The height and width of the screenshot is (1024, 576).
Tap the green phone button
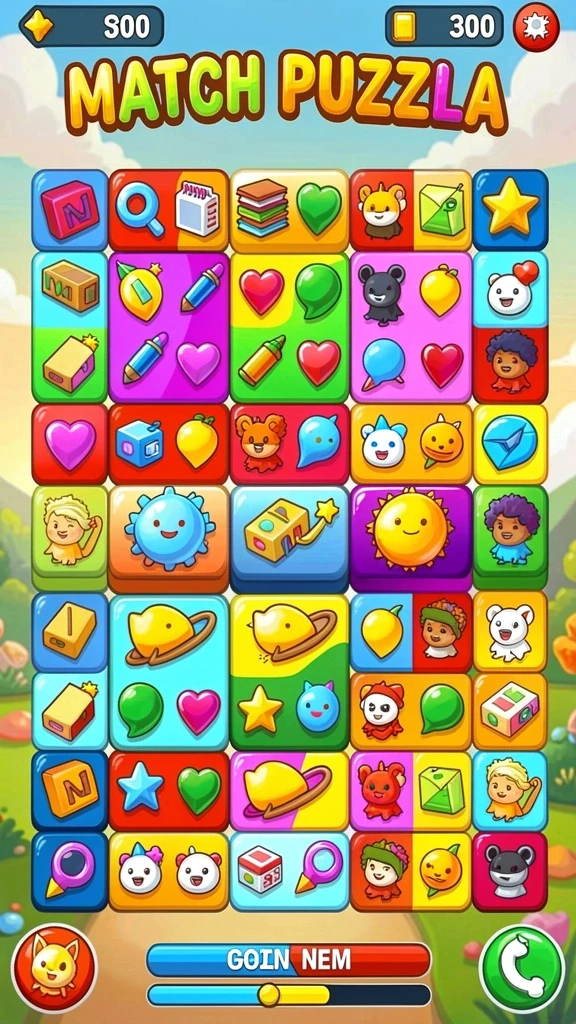point(522,968)
